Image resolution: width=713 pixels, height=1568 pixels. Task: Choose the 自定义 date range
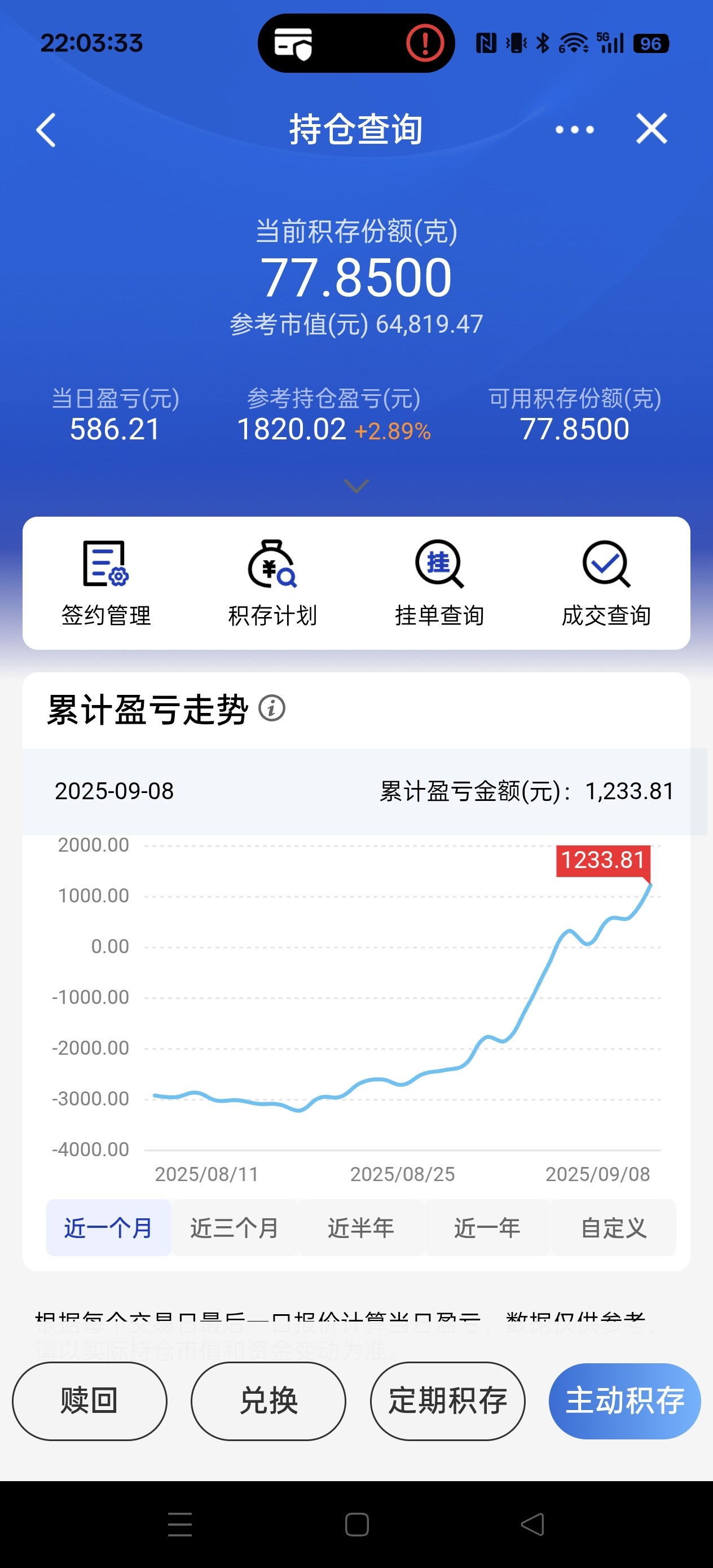[613, 1228]
